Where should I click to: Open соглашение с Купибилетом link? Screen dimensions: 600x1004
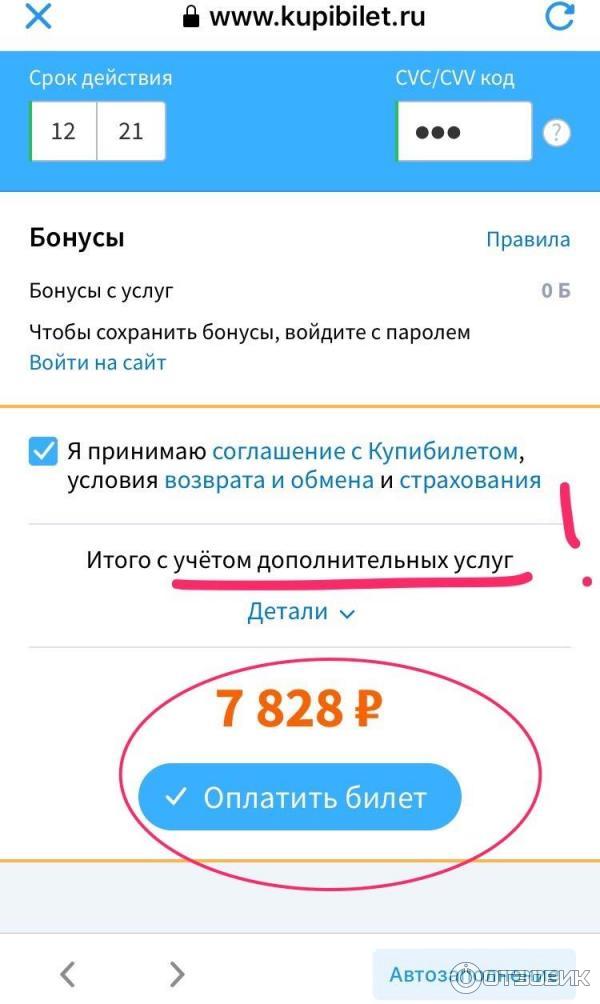click(x=366, y=450)
